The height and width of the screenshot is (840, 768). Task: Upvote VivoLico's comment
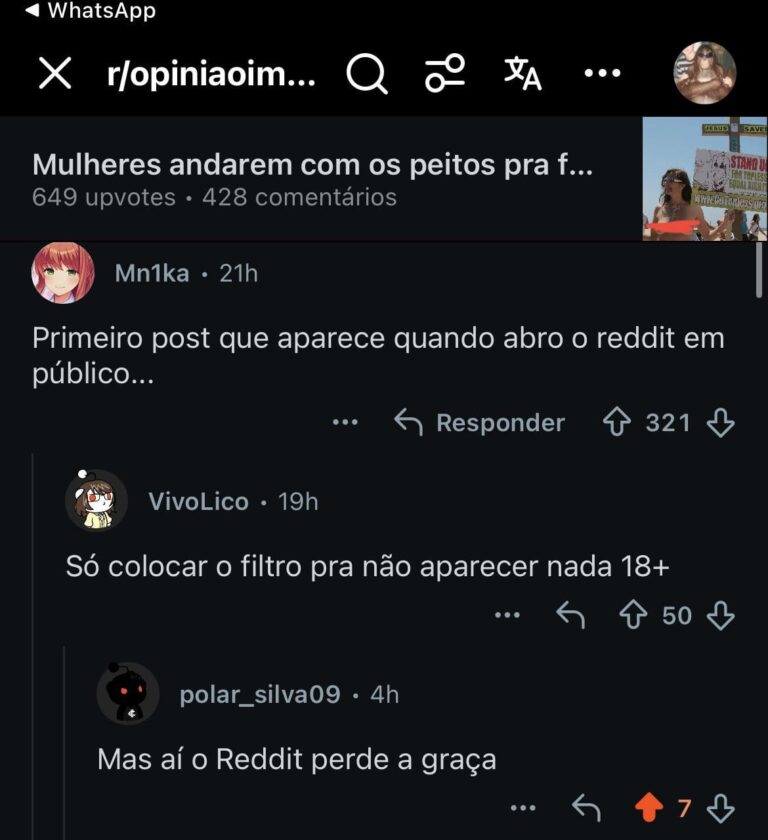point(634,616)
